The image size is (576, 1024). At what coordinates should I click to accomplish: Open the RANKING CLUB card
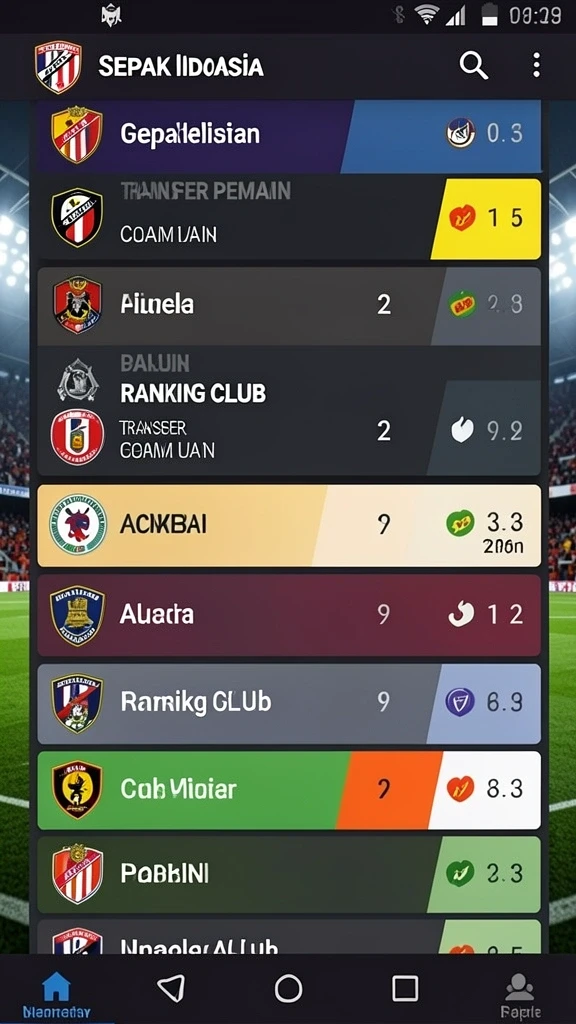tap(289, 411)
